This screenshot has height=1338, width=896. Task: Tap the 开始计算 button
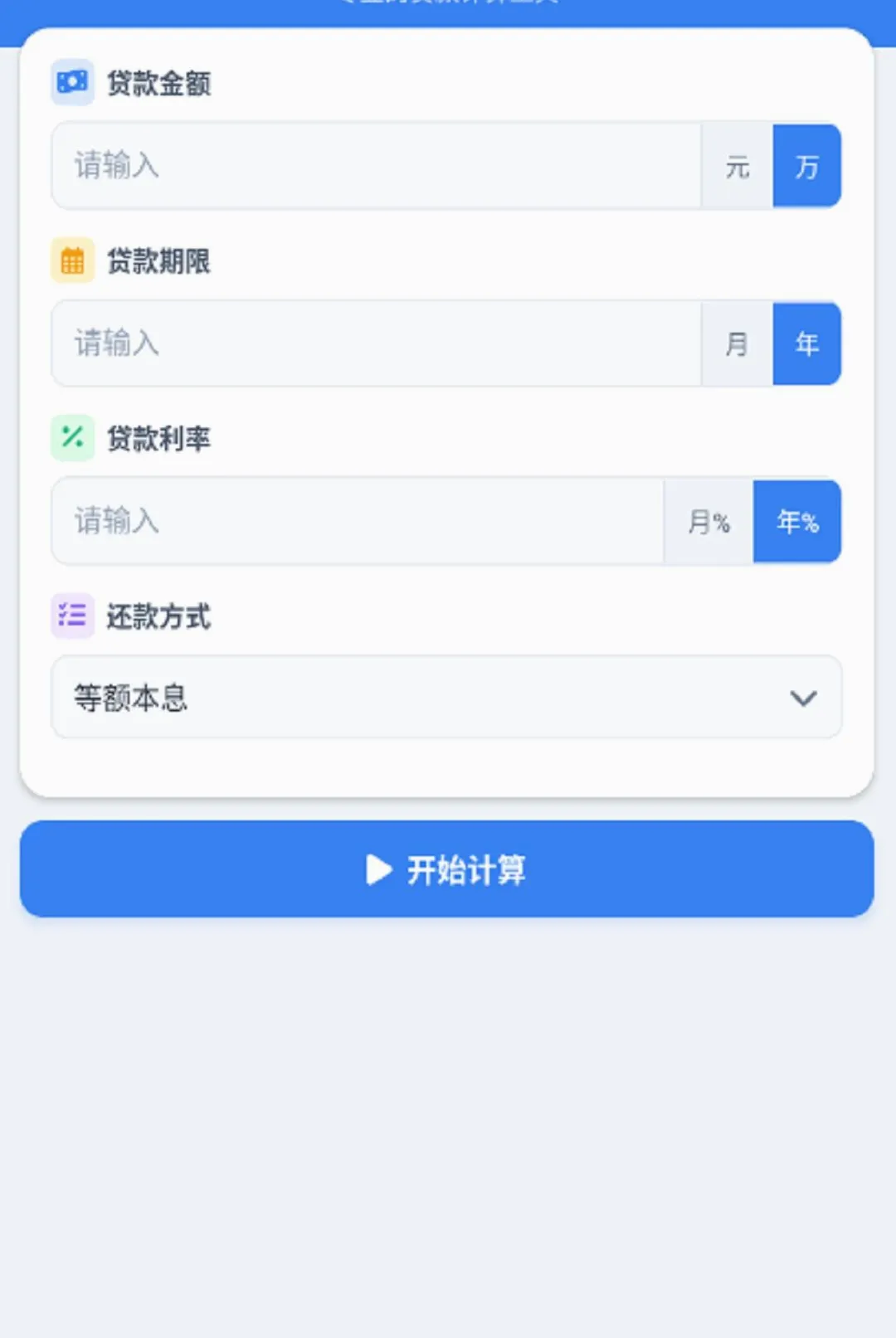click(446, 868)
